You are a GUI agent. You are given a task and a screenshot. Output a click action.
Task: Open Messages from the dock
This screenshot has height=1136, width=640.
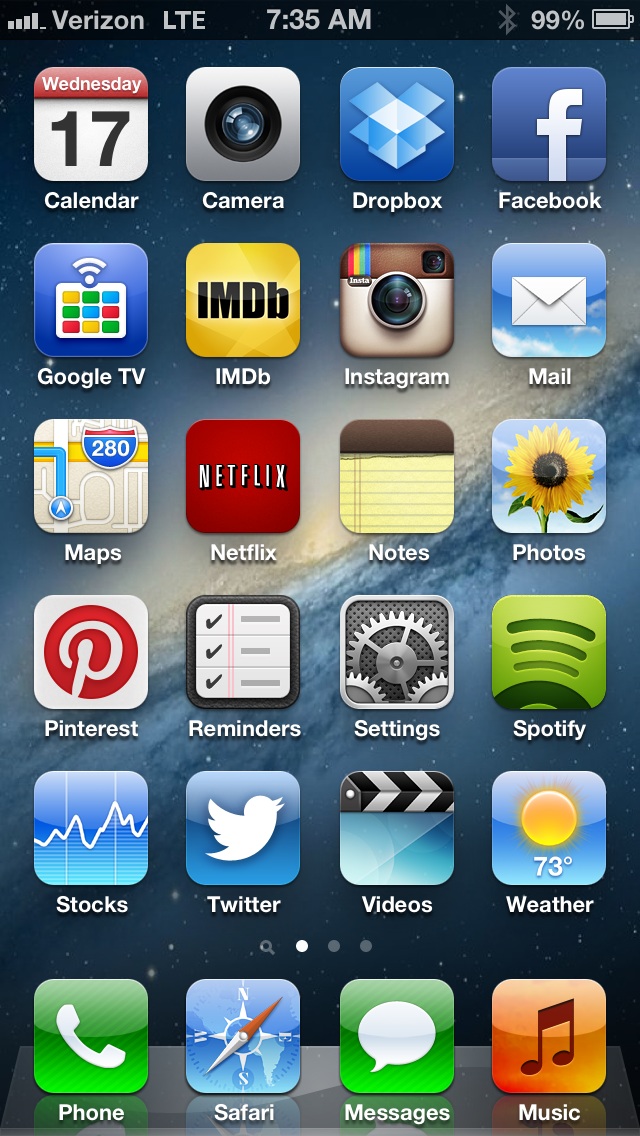[396, 1036]
